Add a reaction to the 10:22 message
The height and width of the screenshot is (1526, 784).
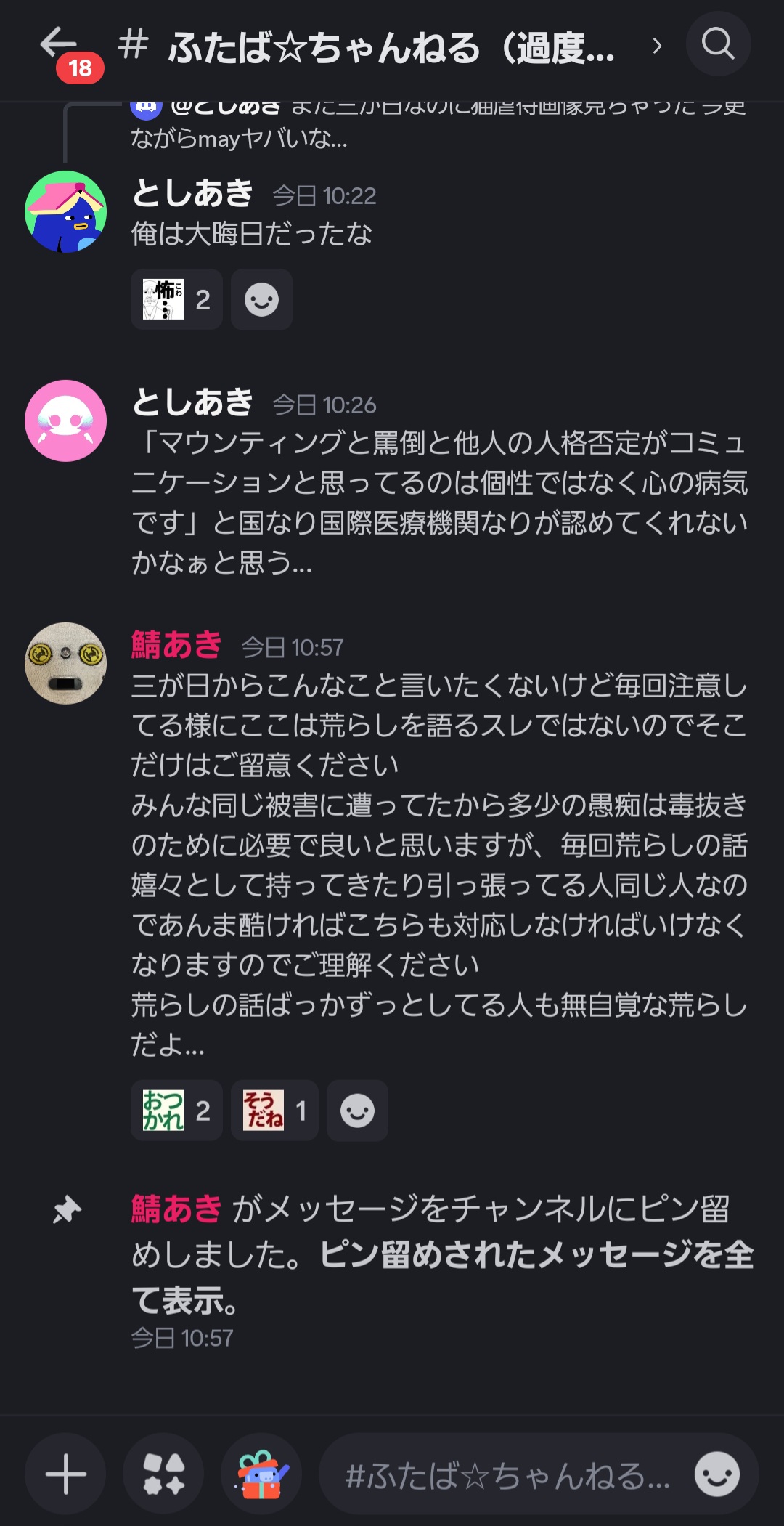261,299
